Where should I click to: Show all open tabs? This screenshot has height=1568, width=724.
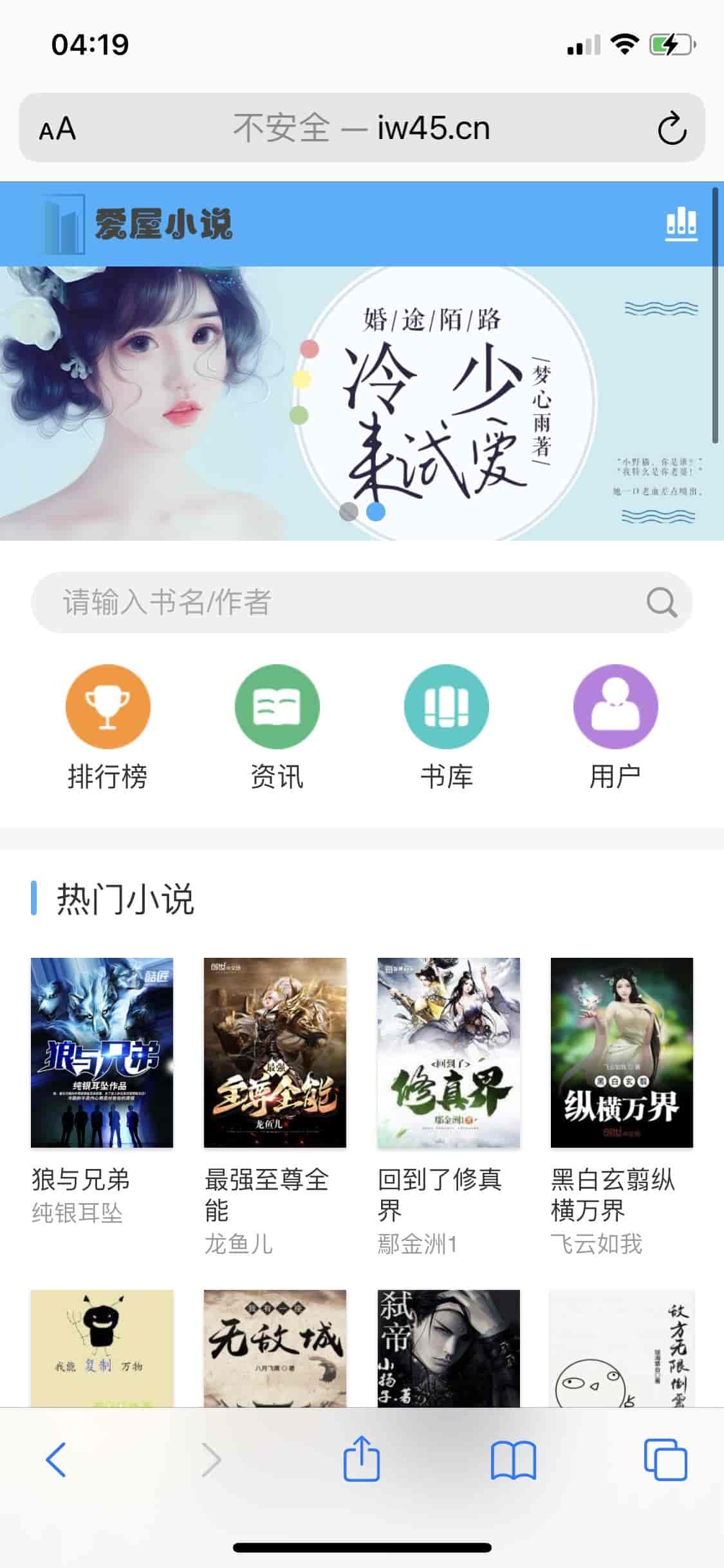coord(665,1459)
